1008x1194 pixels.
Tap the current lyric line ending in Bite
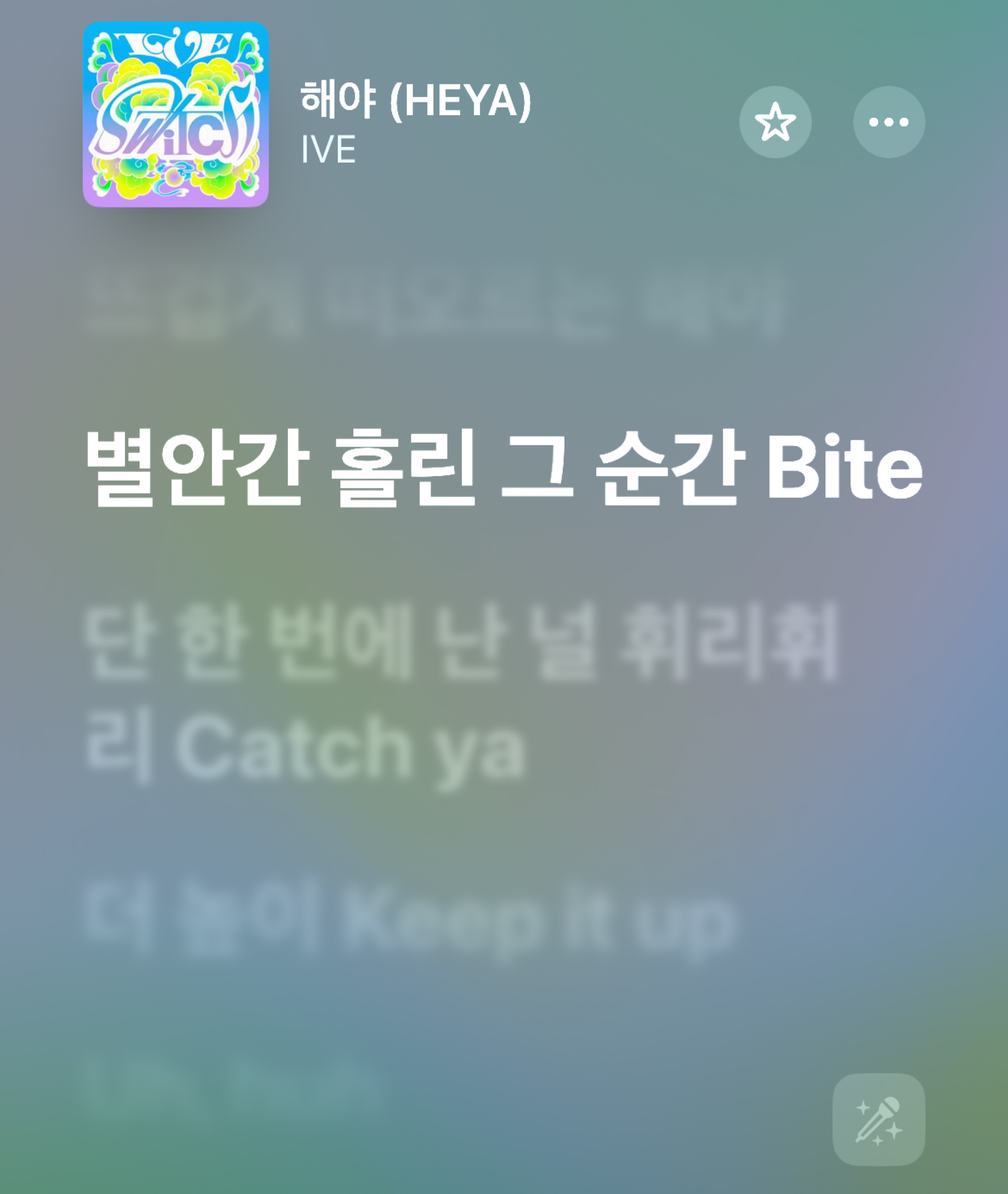(x=503, y=469)
